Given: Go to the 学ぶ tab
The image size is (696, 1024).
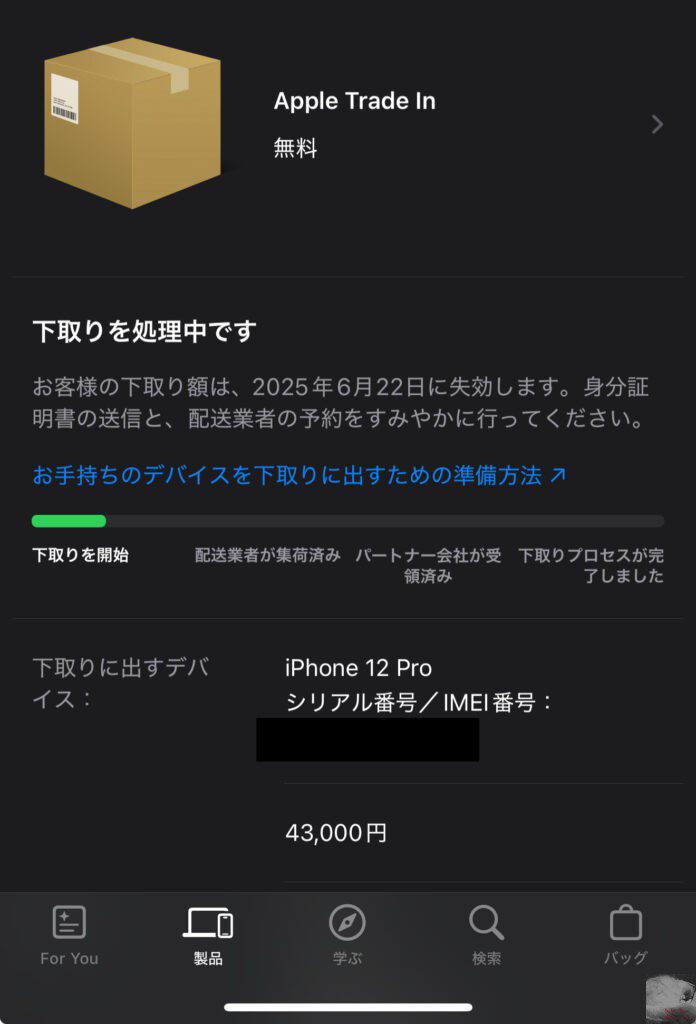Looking at the screenshot, I should (347, 936).
